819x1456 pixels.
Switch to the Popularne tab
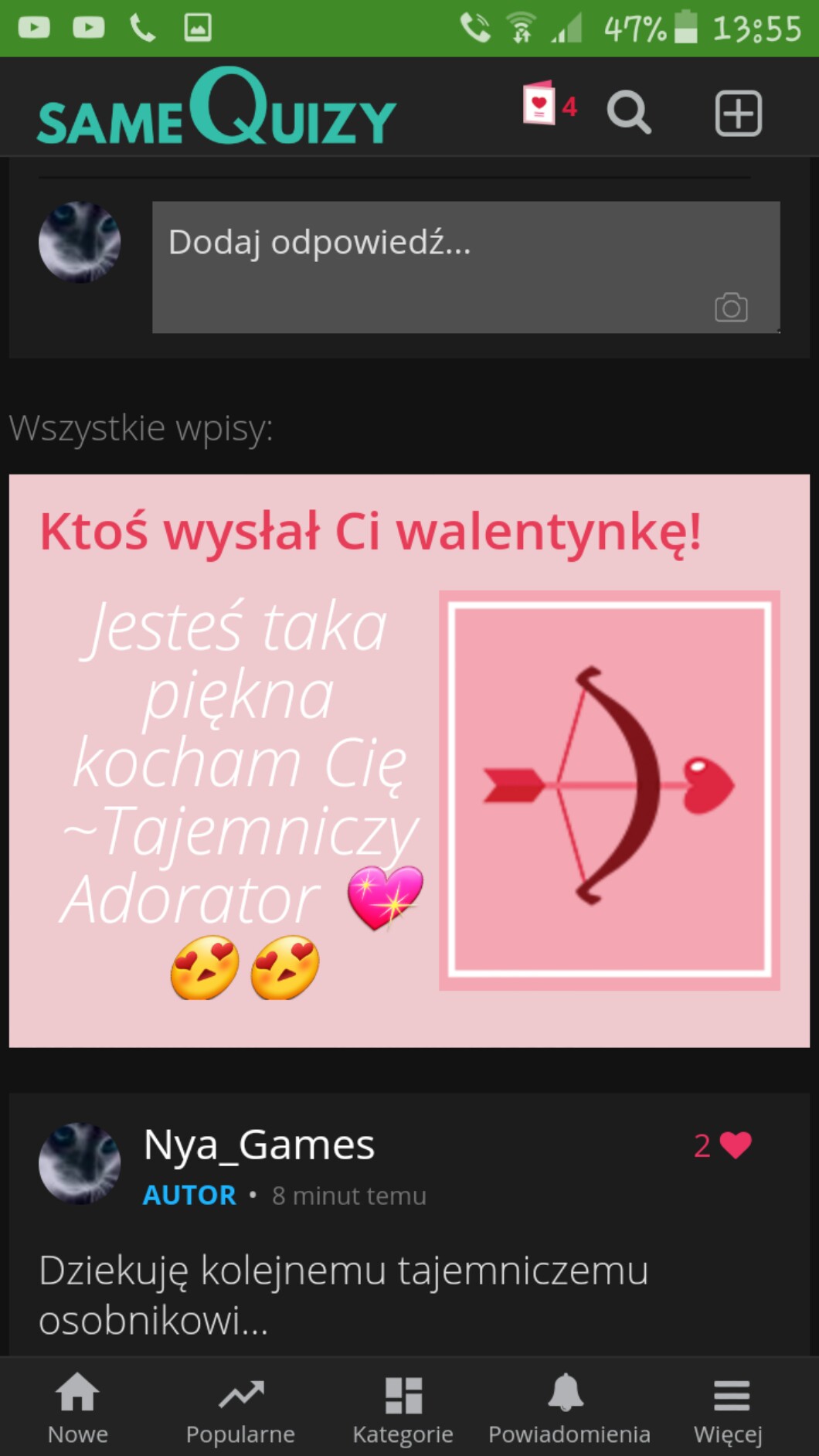coord(240,1408)
